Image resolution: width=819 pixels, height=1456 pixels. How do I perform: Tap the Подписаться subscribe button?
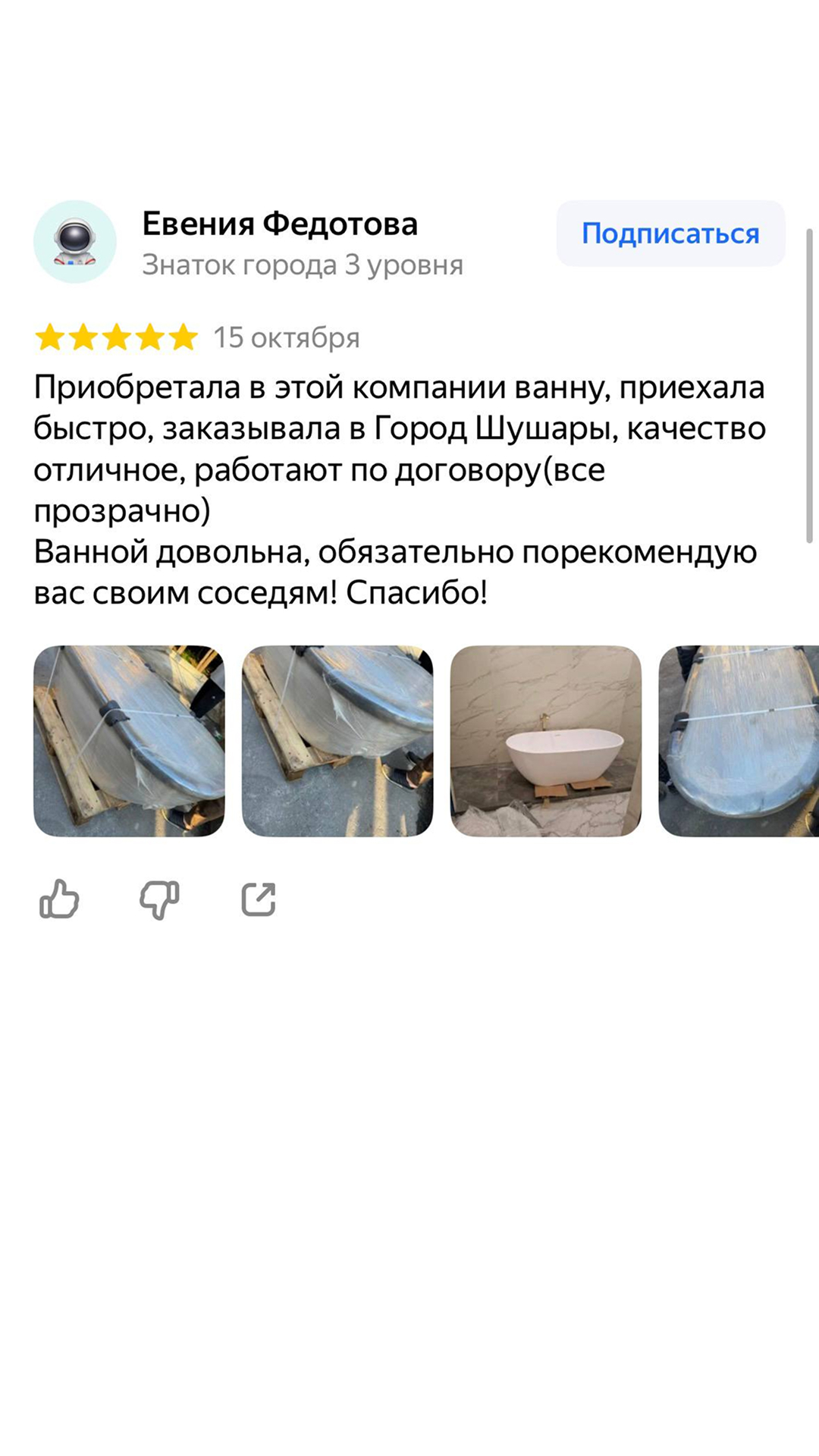[x=670, y=234]
